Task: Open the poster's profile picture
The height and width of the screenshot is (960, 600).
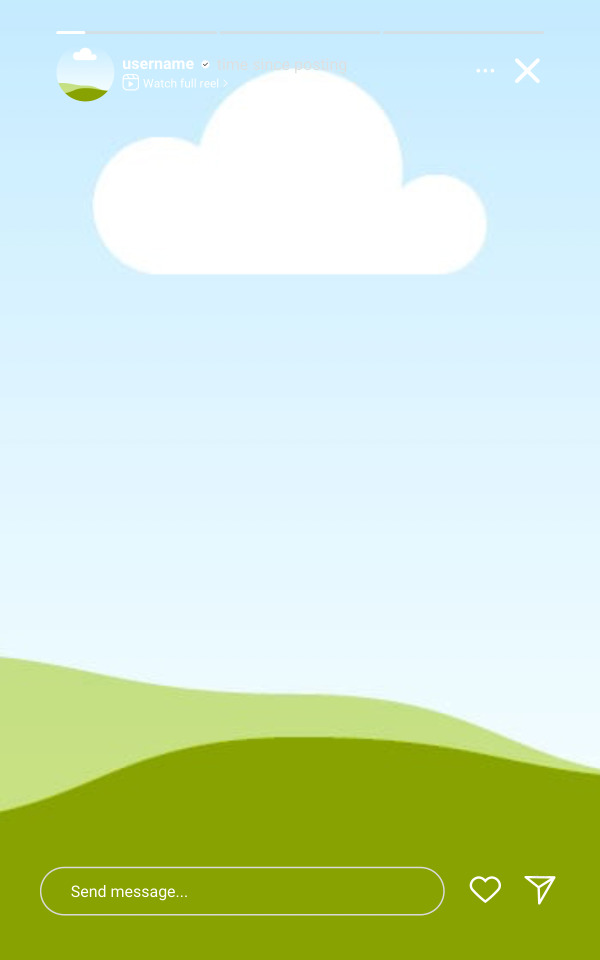Action: pyautogui.click(x=85, y=73)
